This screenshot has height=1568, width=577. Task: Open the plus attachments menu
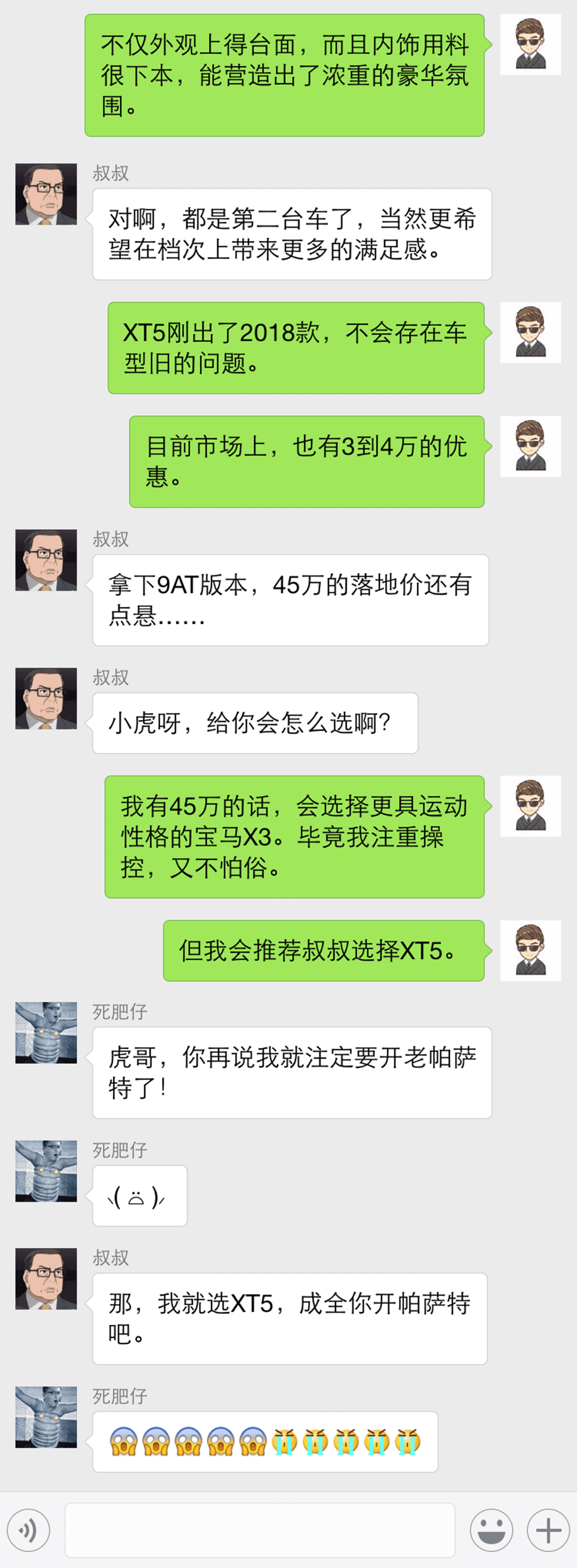point(548,1530)
